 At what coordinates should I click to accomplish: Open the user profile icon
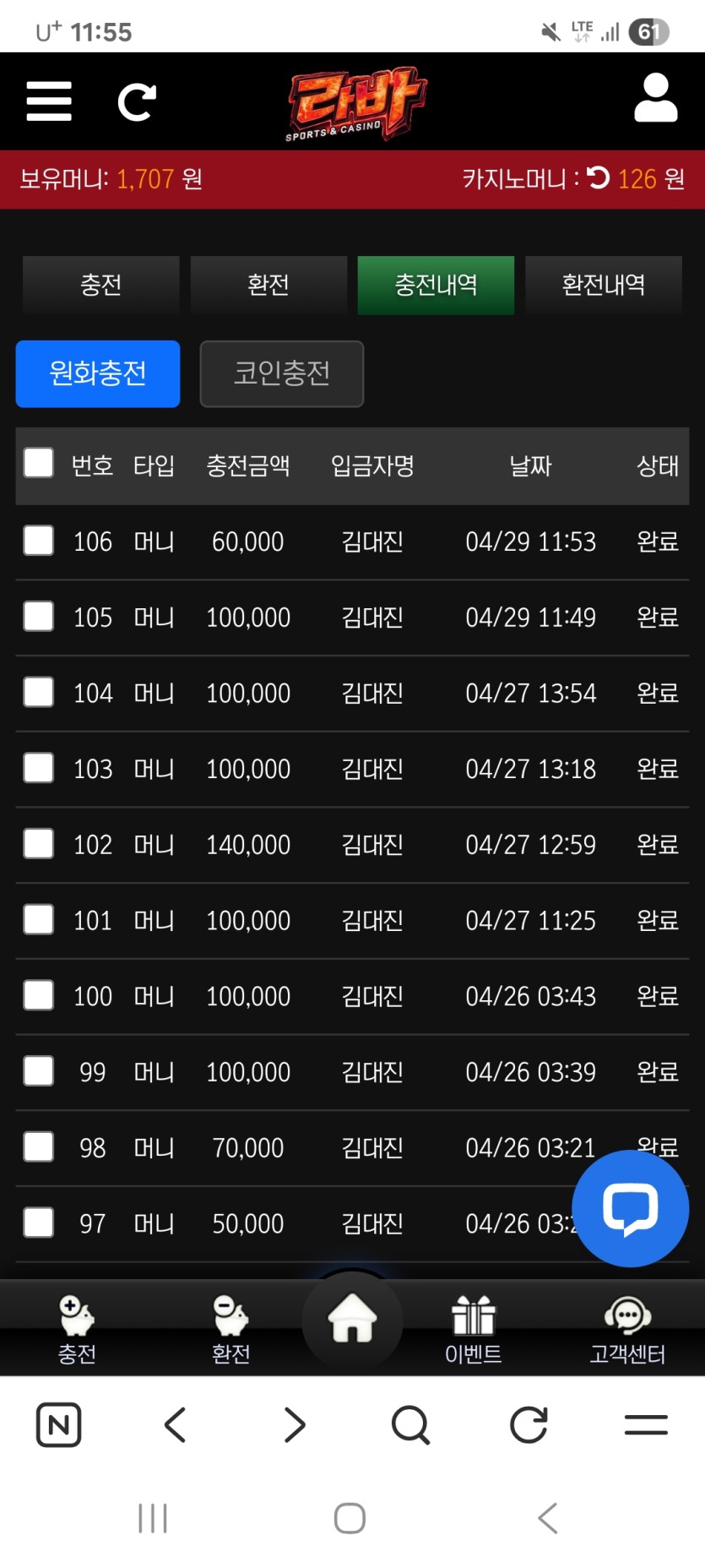pyautogui.click(x=655, y=99)
